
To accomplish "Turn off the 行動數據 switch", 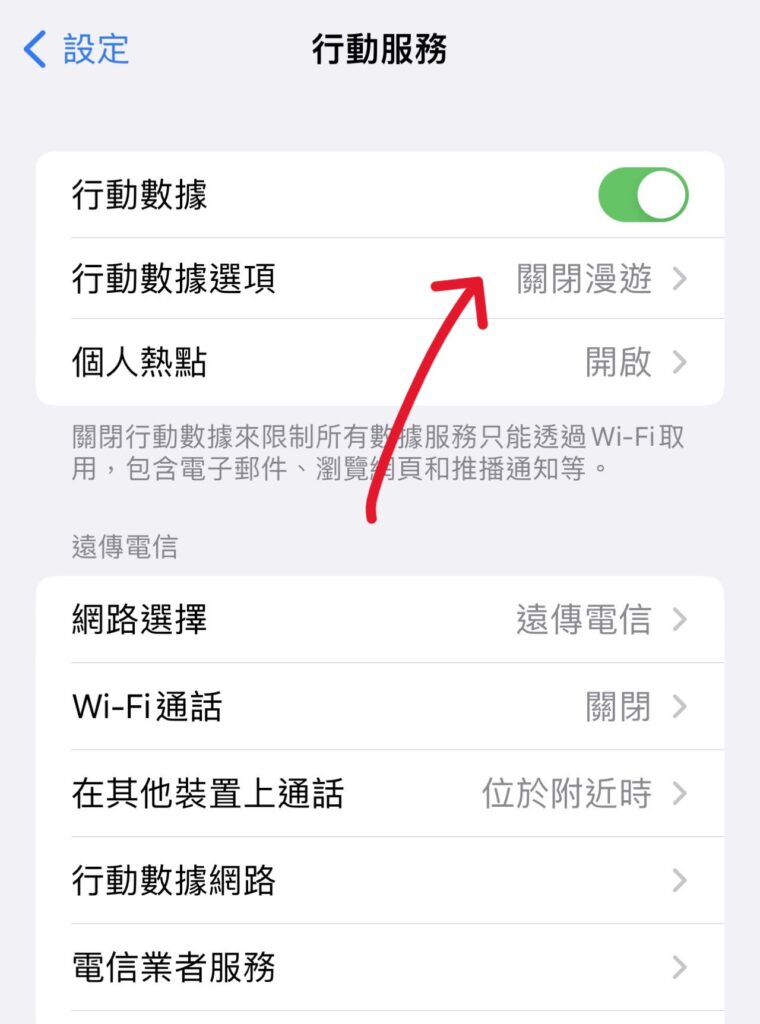I will point(643,195).
